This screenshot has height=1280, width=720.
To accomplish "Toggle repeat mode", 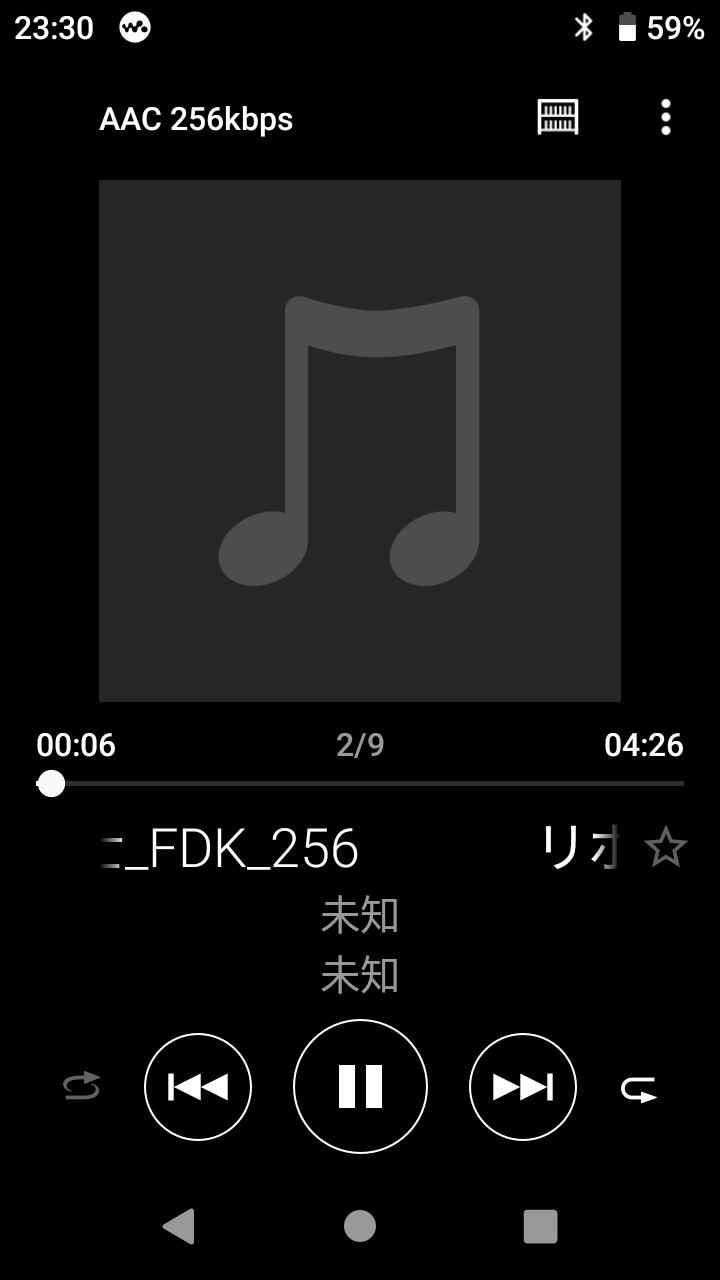I will tap(638, 1088).
